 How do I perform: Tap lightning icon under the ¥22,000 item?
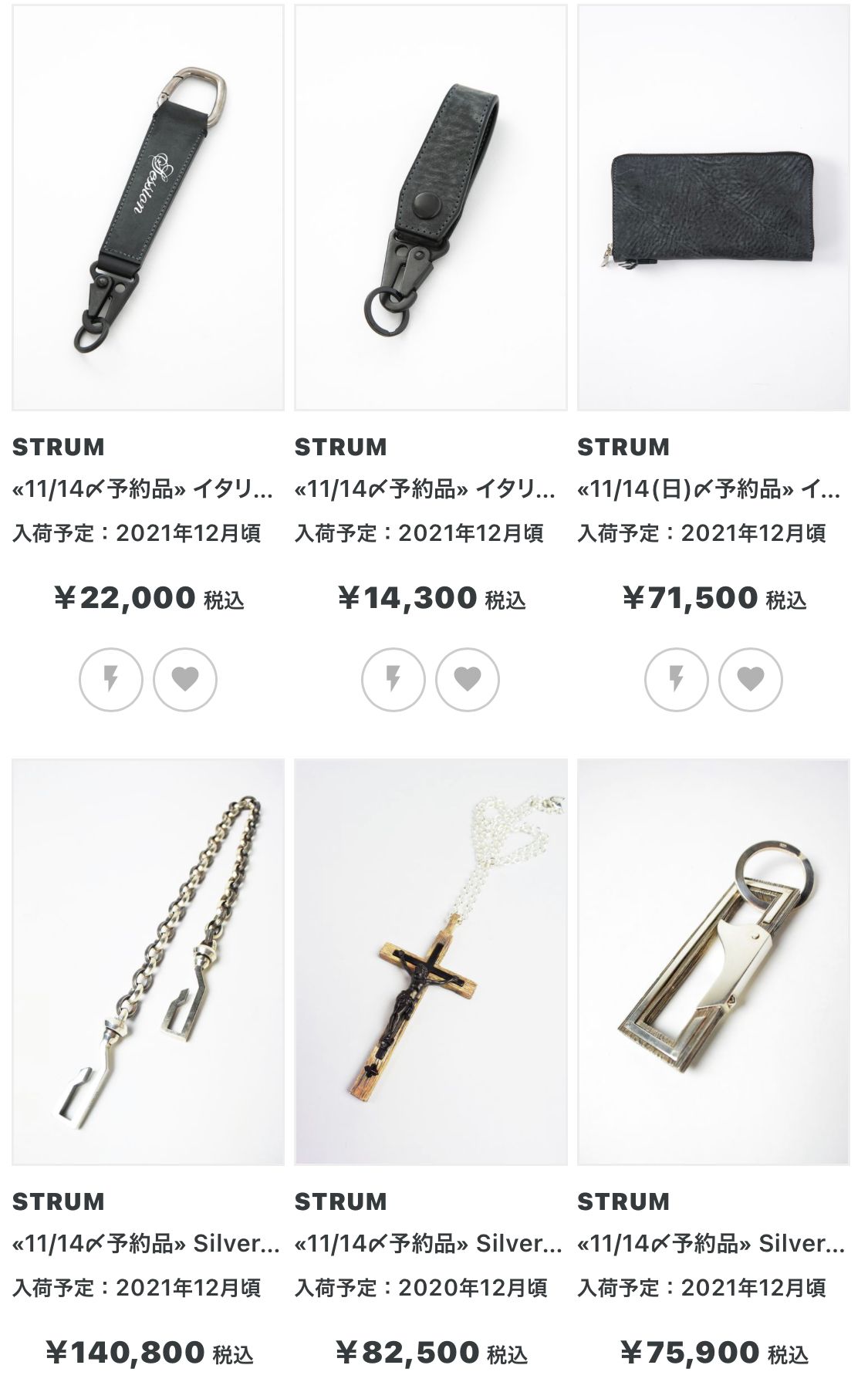[x=111, y=679]
